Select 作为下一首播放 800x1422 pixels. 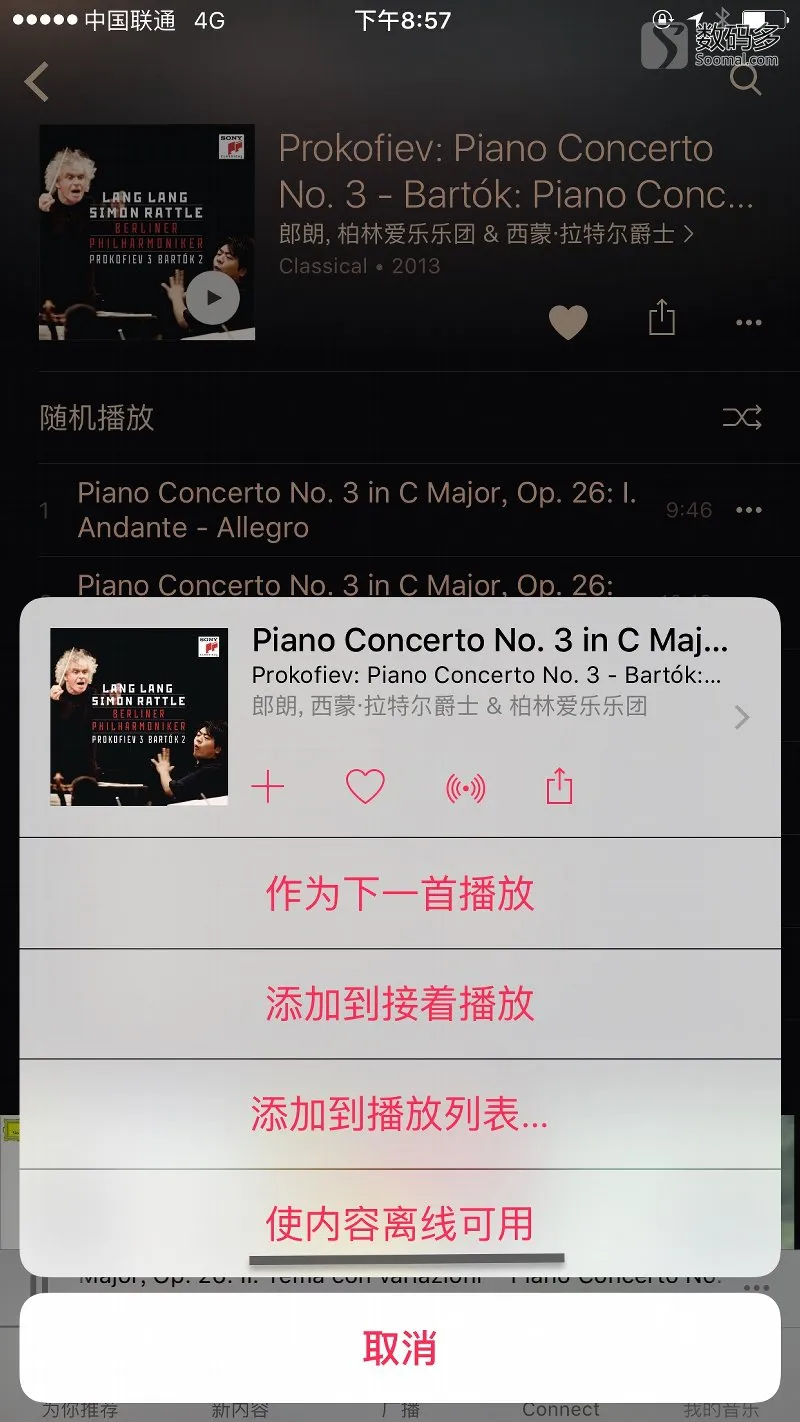(x=400, y=893)
